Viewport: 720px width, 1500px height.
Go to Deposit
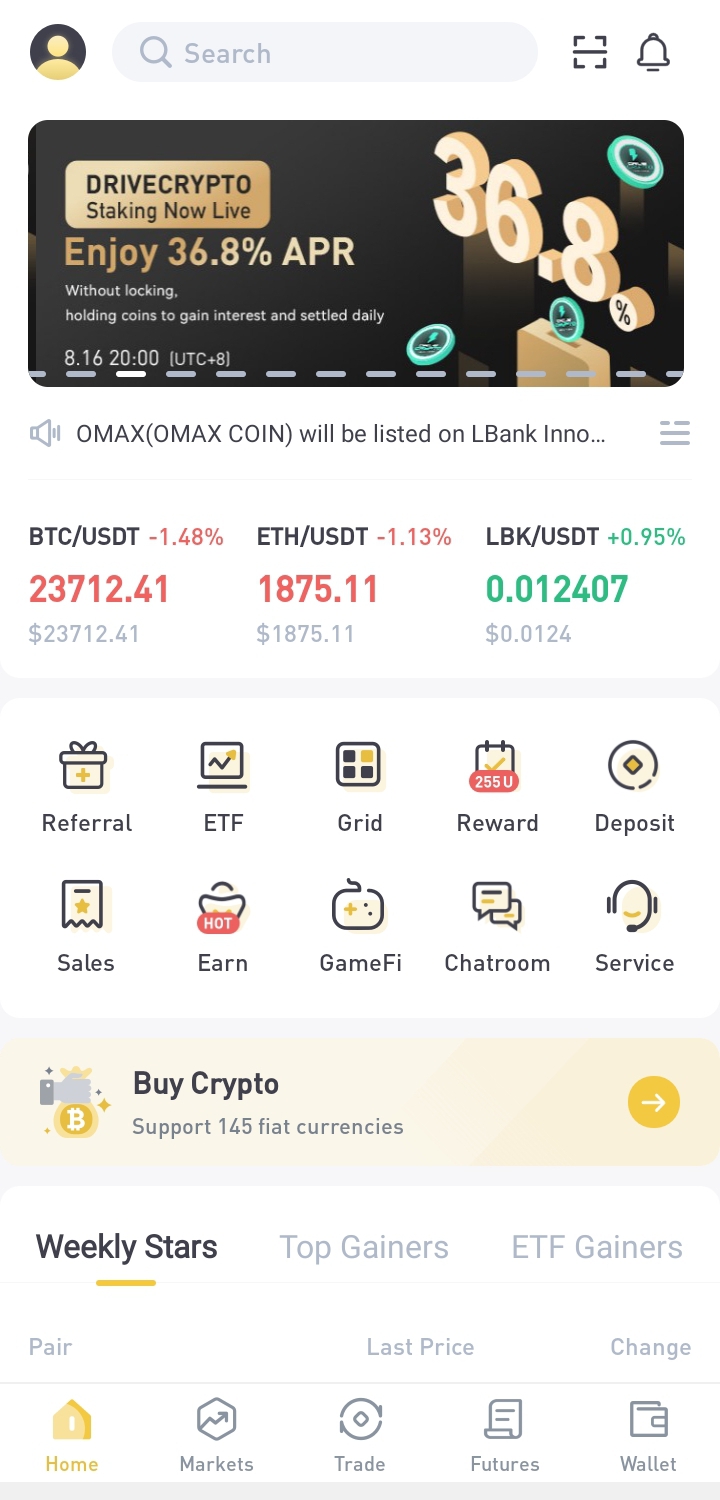(634, 788)
